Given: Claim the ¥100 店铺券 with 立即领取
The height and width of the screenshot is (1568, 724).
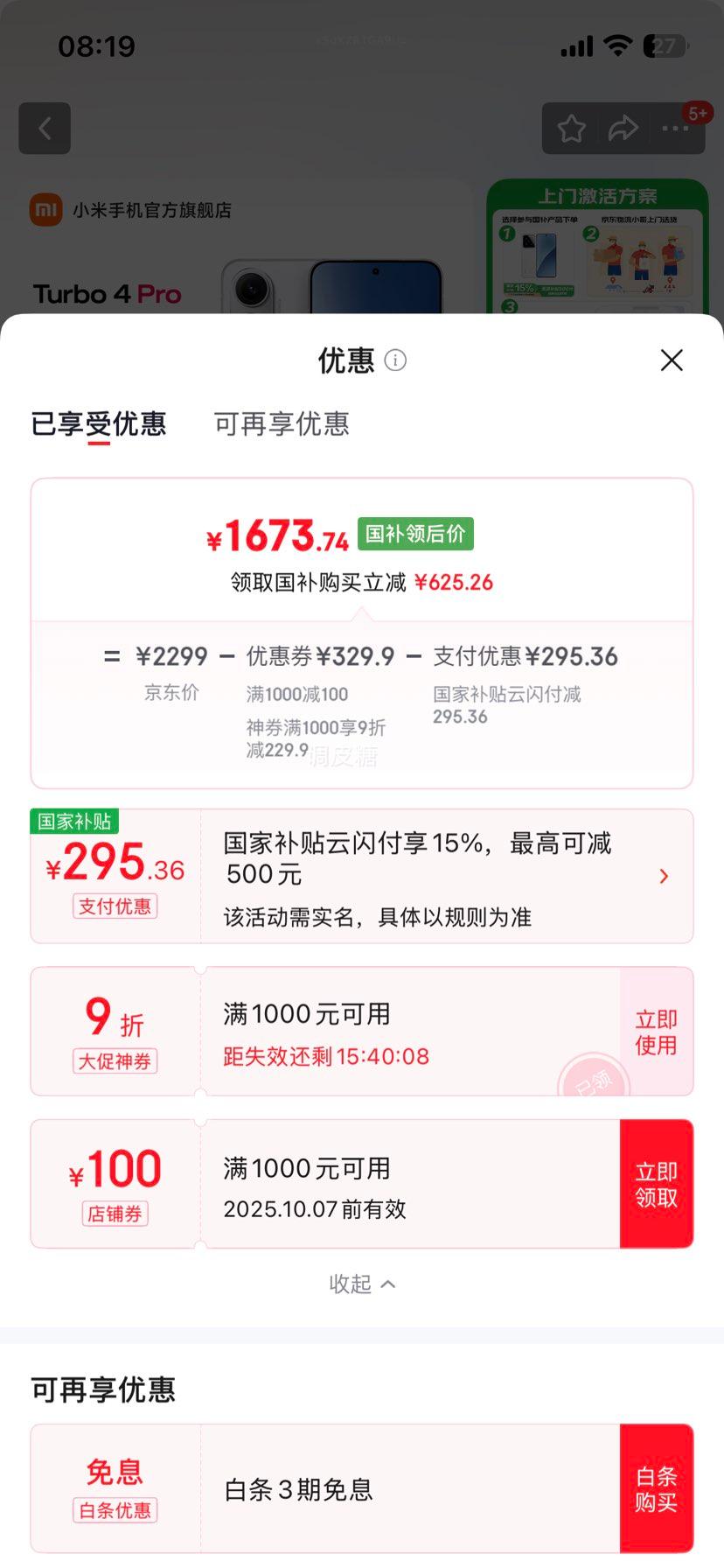Looking at the screenshot, I should (x=656, y=1184).
